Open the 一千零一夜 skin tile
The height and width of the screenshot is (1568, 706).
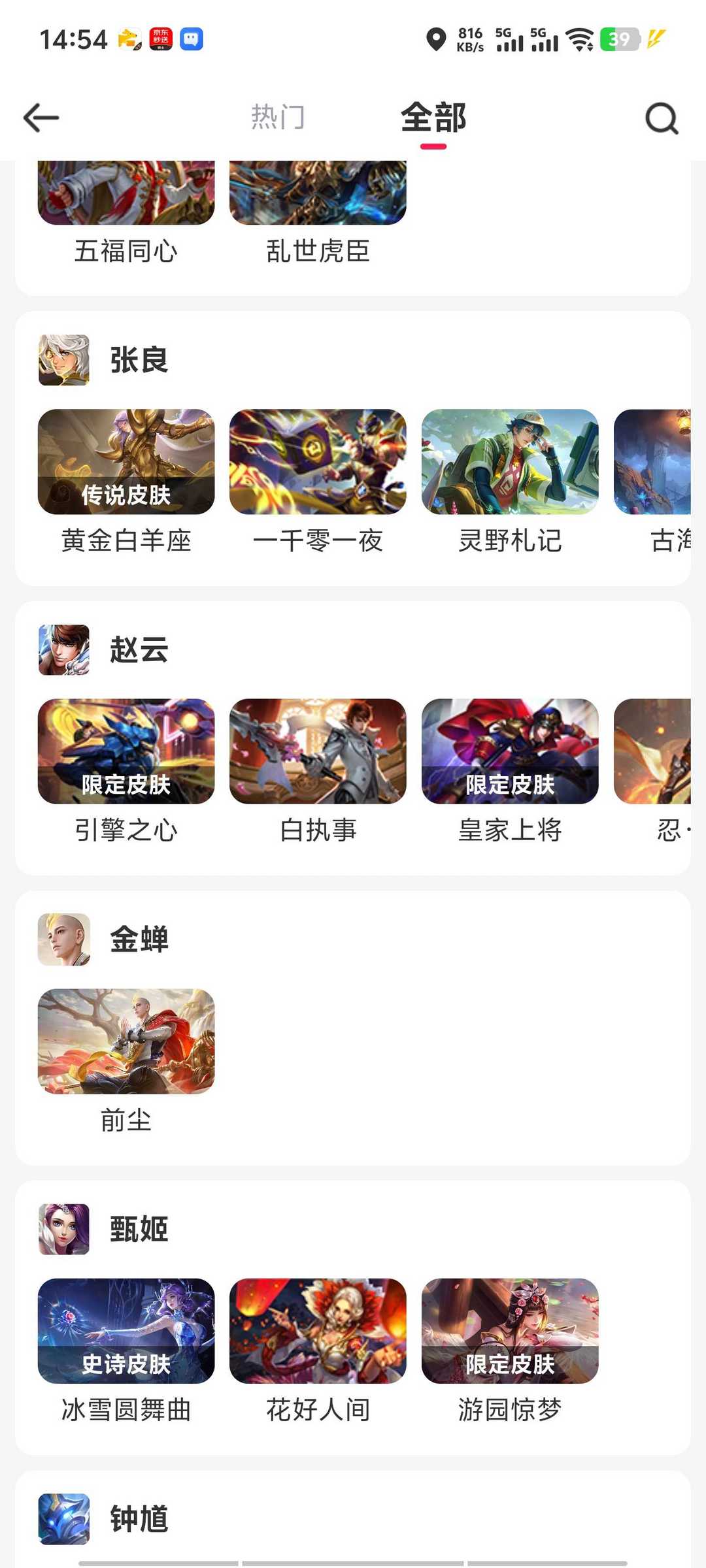click(x=318, y=462)
